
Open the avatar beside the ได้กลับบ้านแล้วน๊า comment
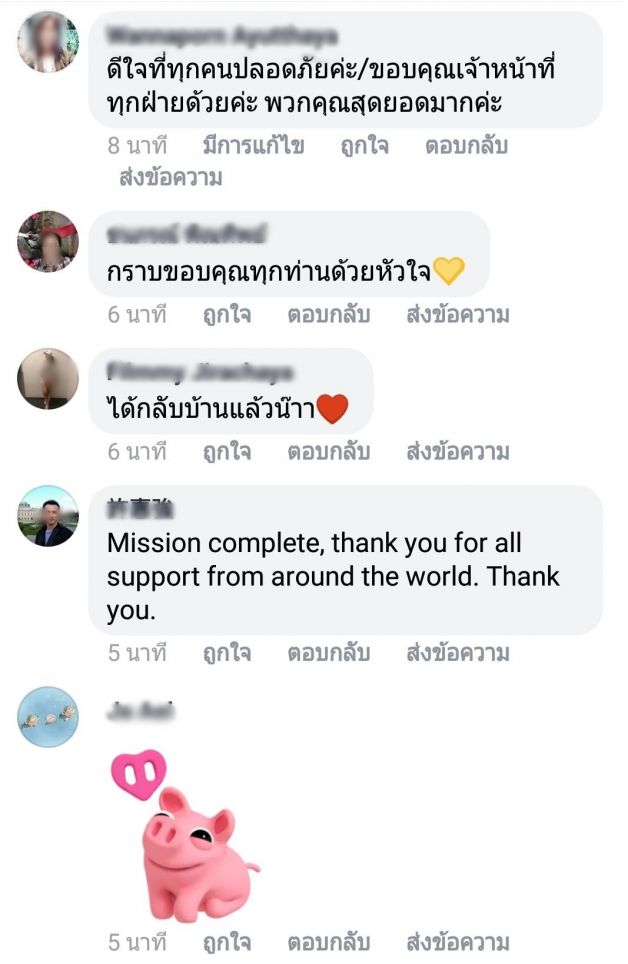[48, 379]
